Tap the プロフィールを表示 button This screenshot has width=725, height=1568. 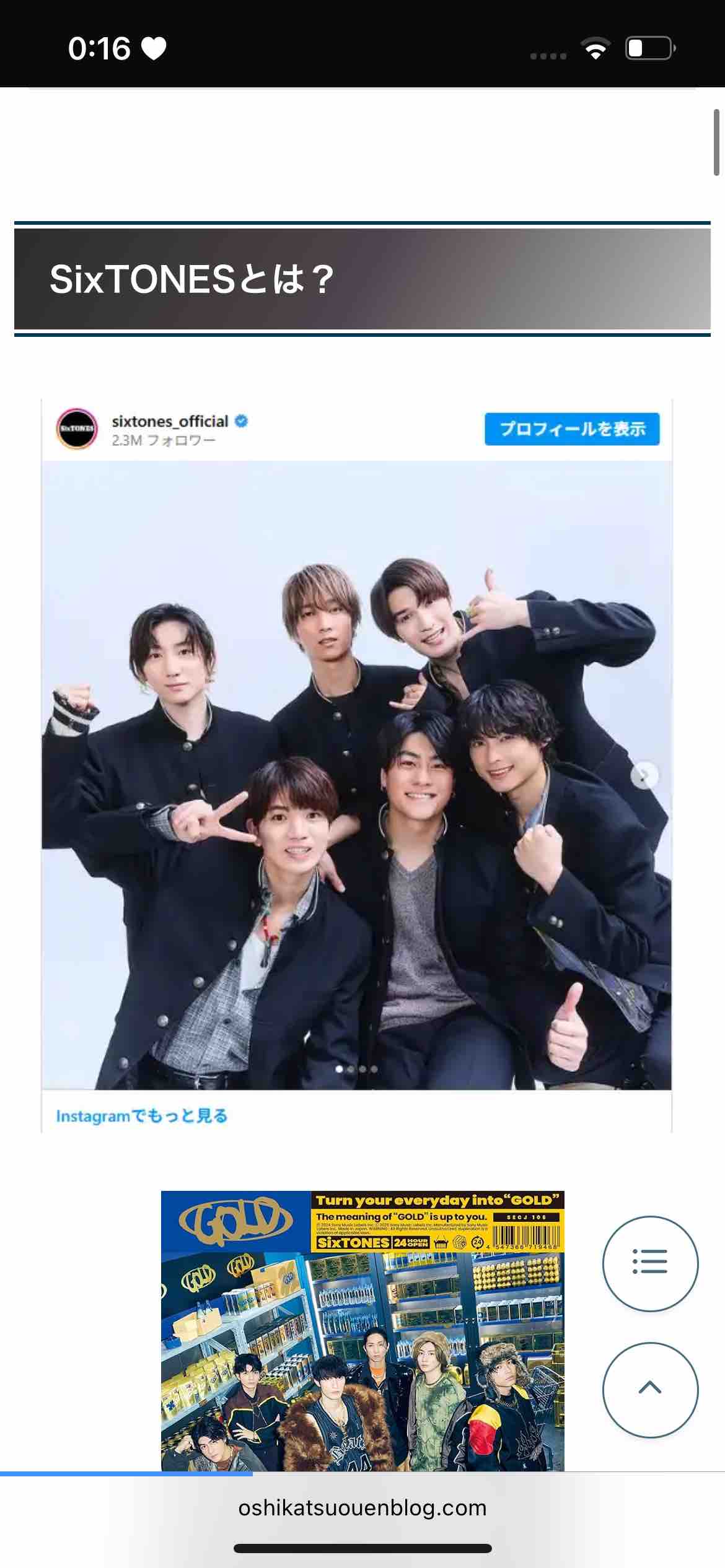click(x=571, y=429)
